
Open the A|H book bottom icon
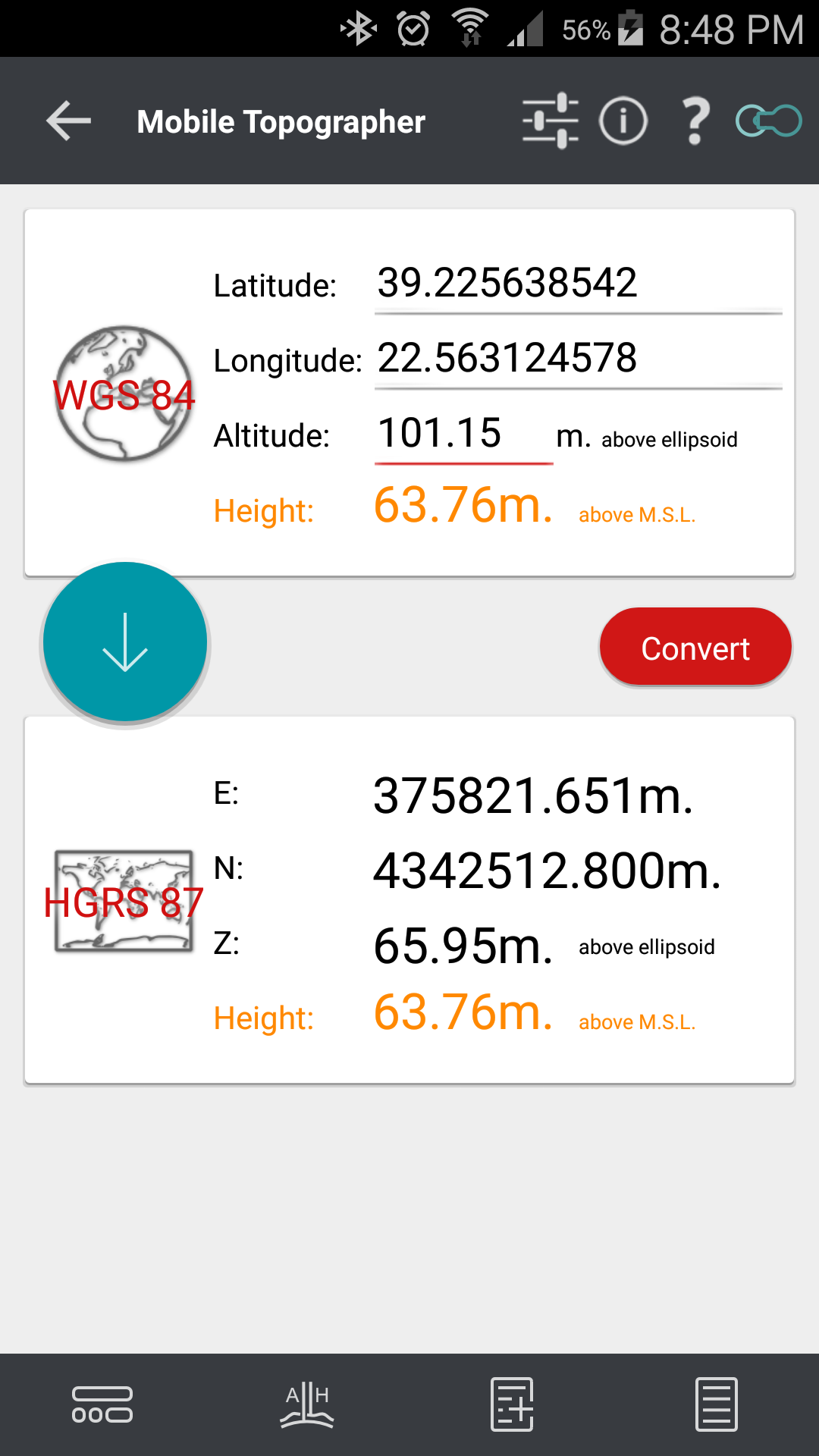pos(307,1404)
